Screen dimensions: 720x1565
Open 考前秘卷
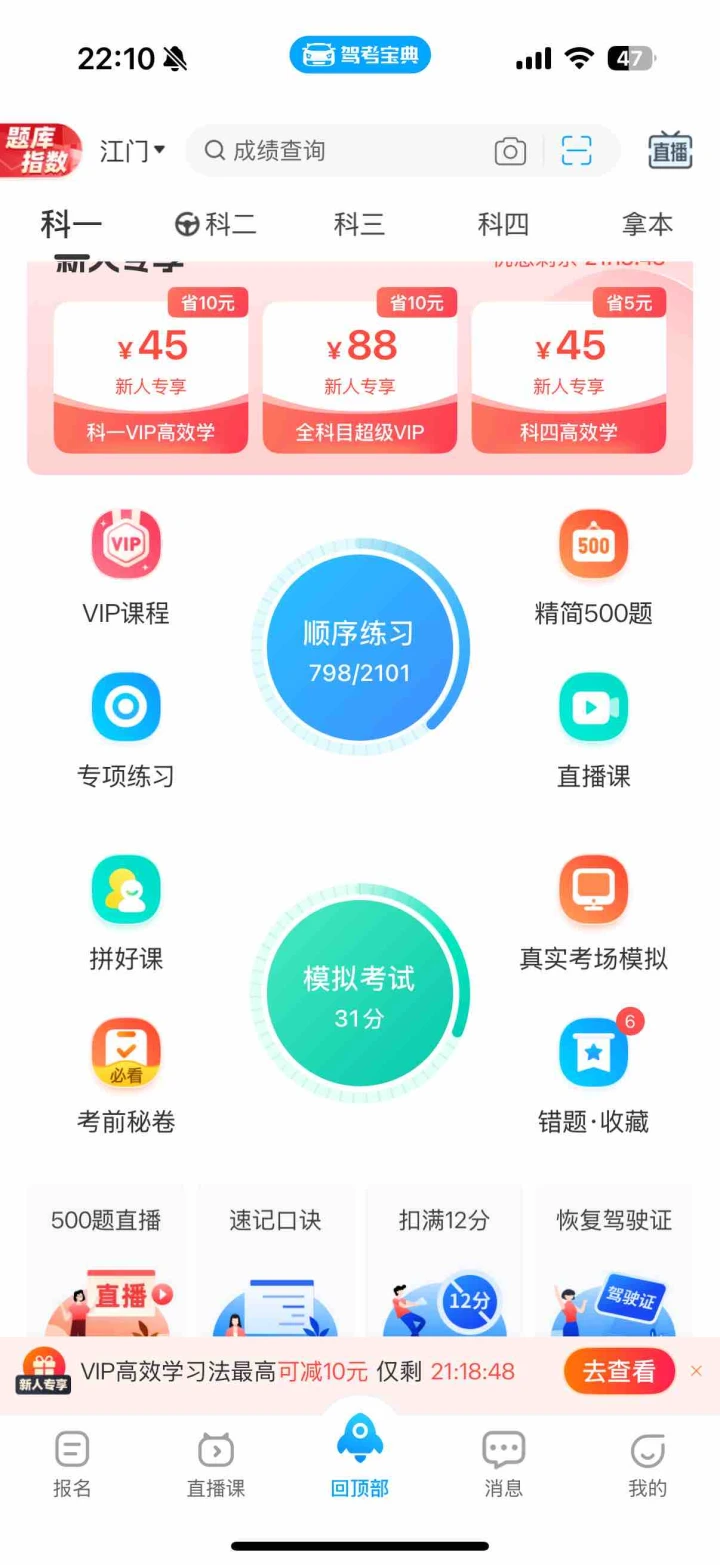click(x=126, y=1074)
